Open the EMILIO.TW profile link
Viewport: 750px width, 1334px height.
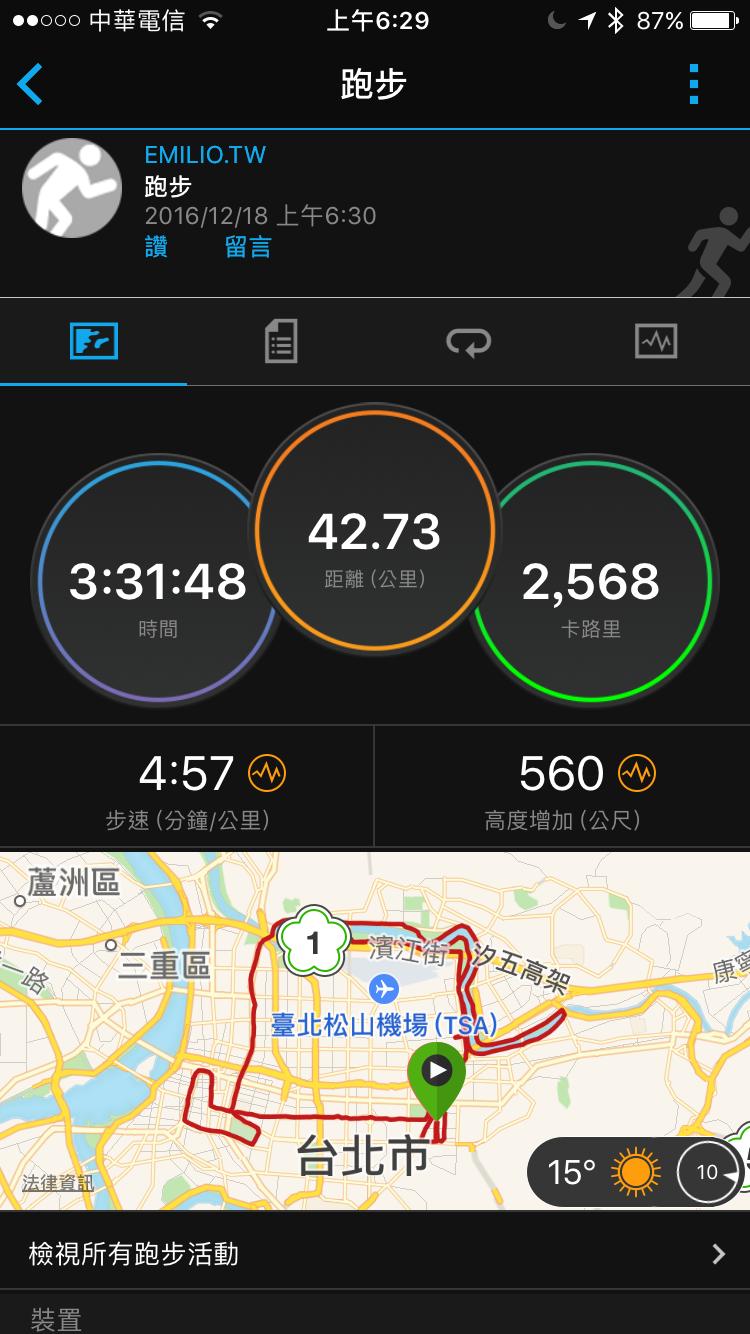pyautogui.click(x=205, y=155)
